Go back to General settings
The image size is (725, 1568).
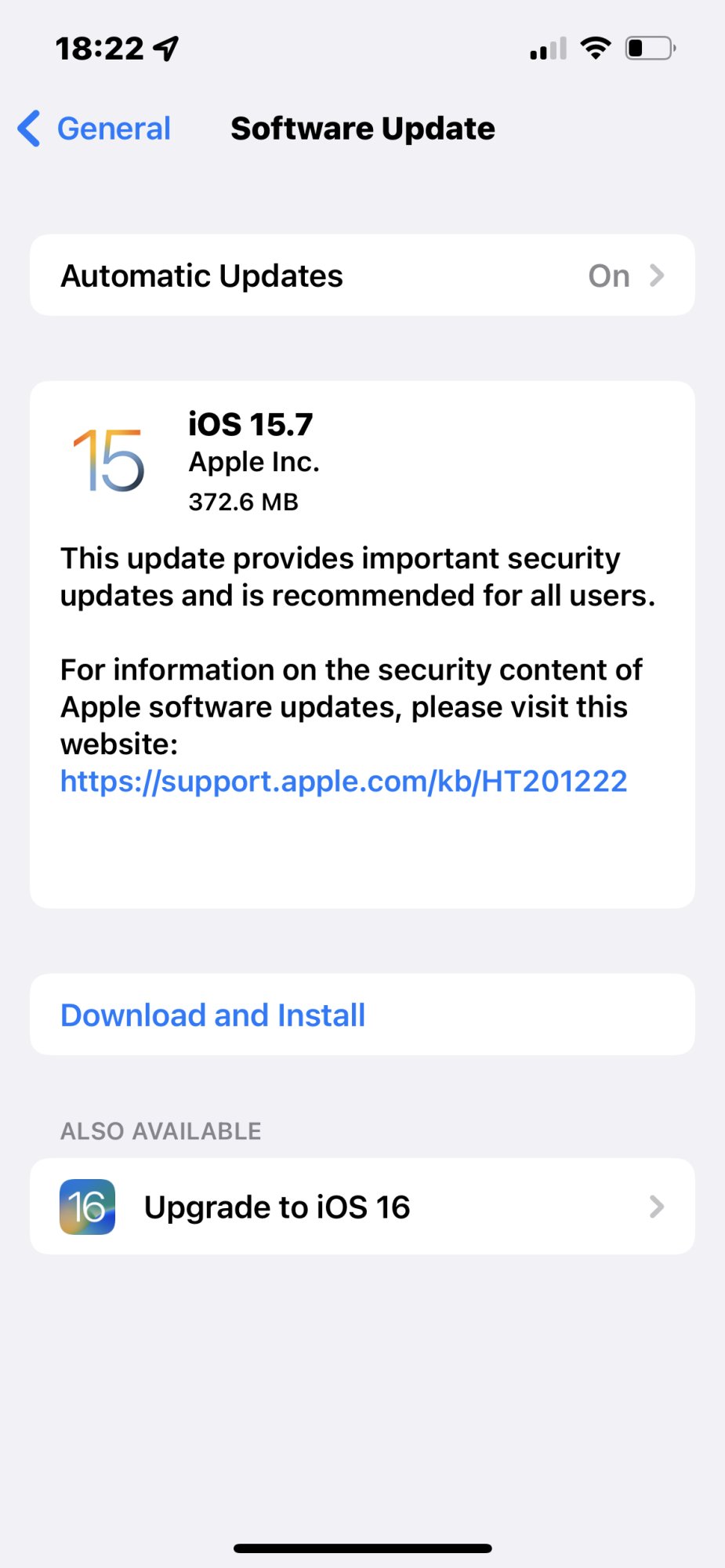[96, 129]
